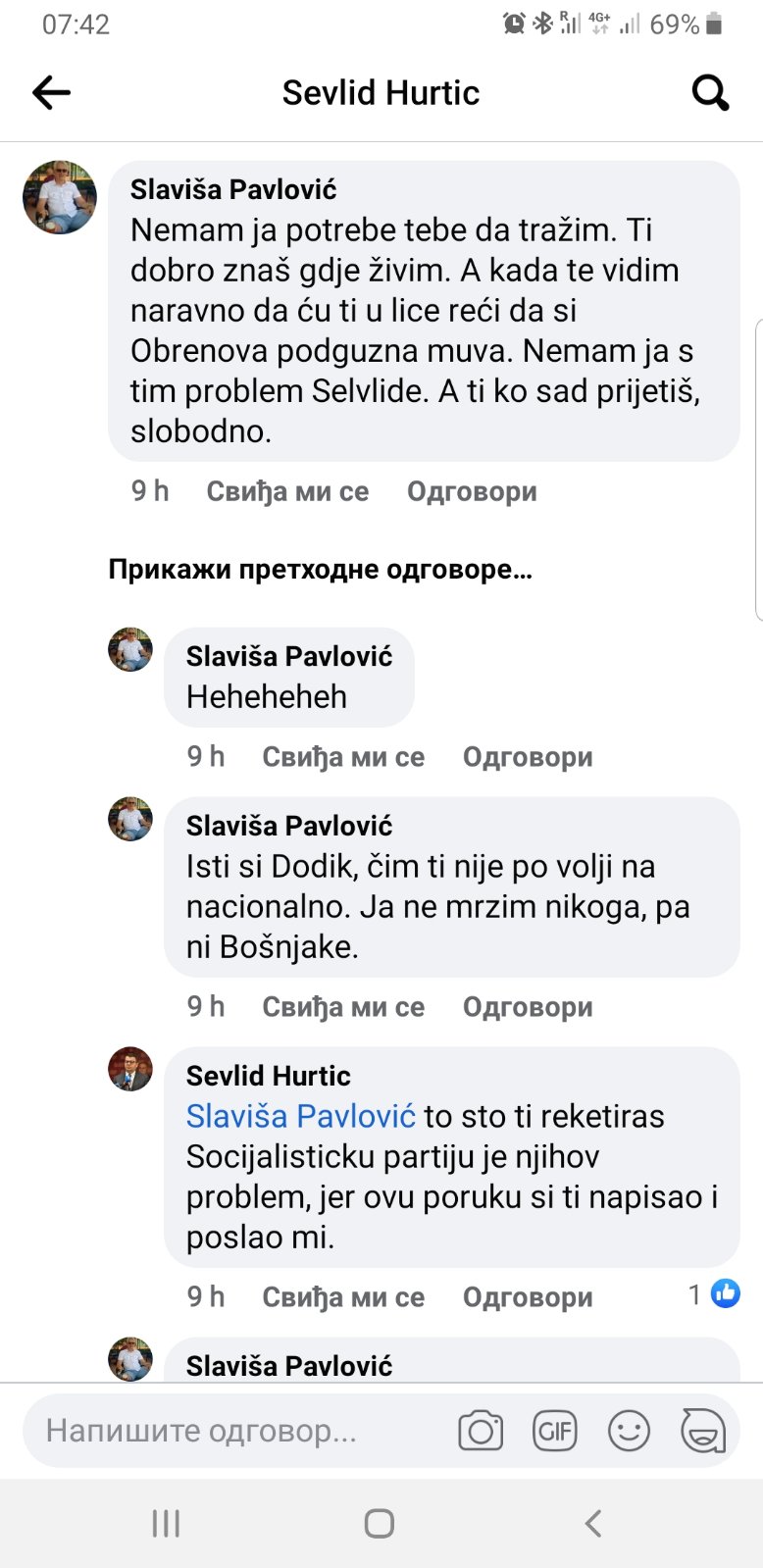Like Sevlid Hurtic's reply
Screen dimensions: 763x1568
coord(343,1297)
